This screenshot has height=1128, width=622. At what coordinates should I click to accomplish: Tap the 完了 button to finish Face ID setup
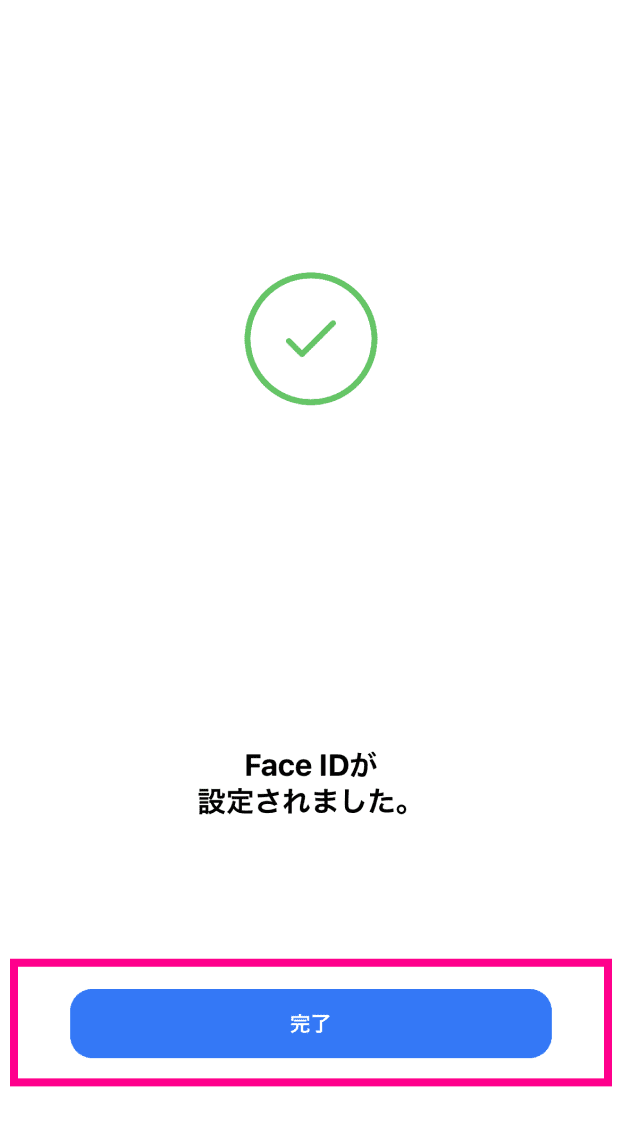pos(311,1023)
